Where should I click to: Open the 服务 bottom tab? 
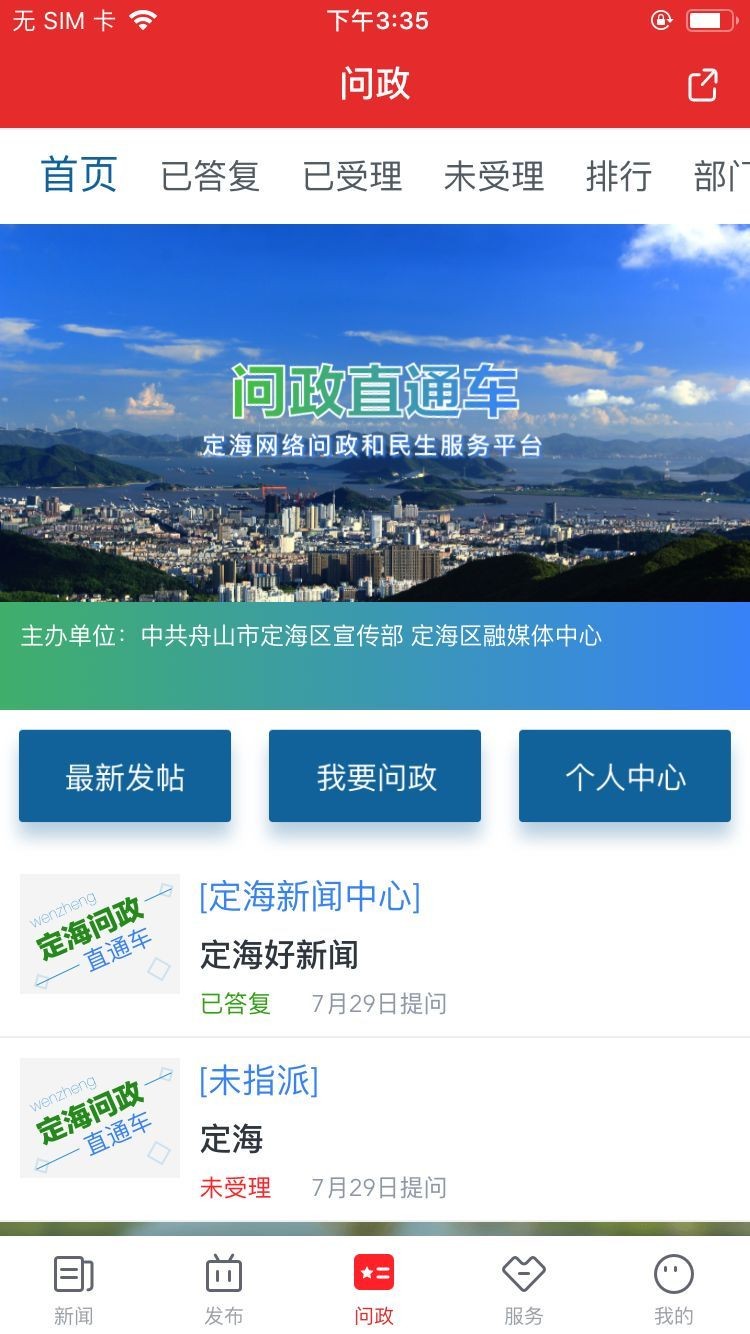coord(524,1288)
